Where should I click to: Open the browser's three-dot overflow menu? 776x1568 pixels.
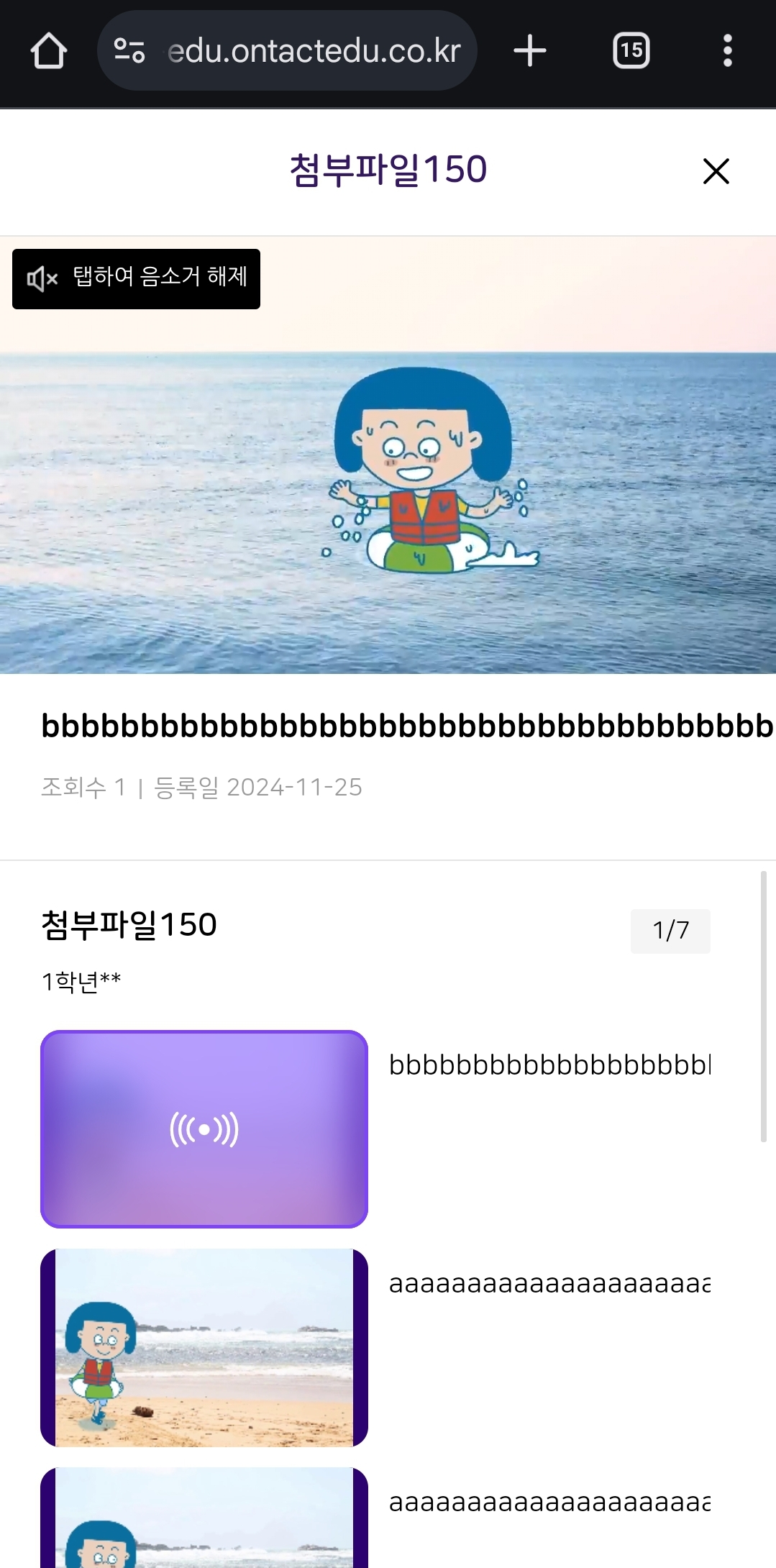click(727, 51)
